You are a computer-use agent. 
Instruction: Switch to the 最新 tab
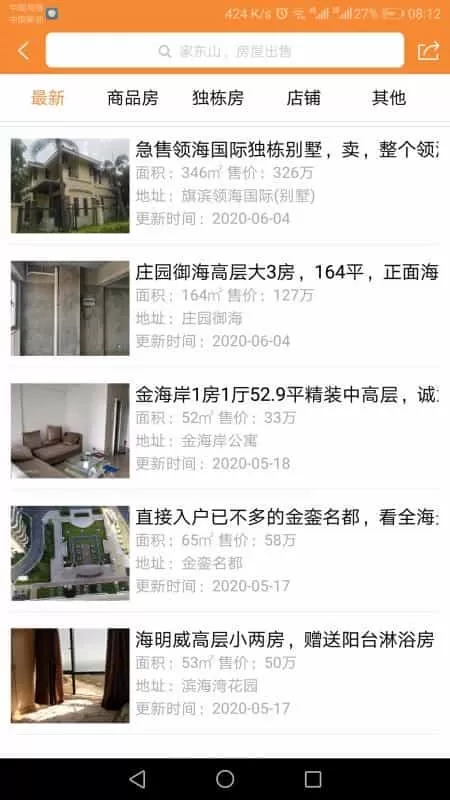(48, 98)
